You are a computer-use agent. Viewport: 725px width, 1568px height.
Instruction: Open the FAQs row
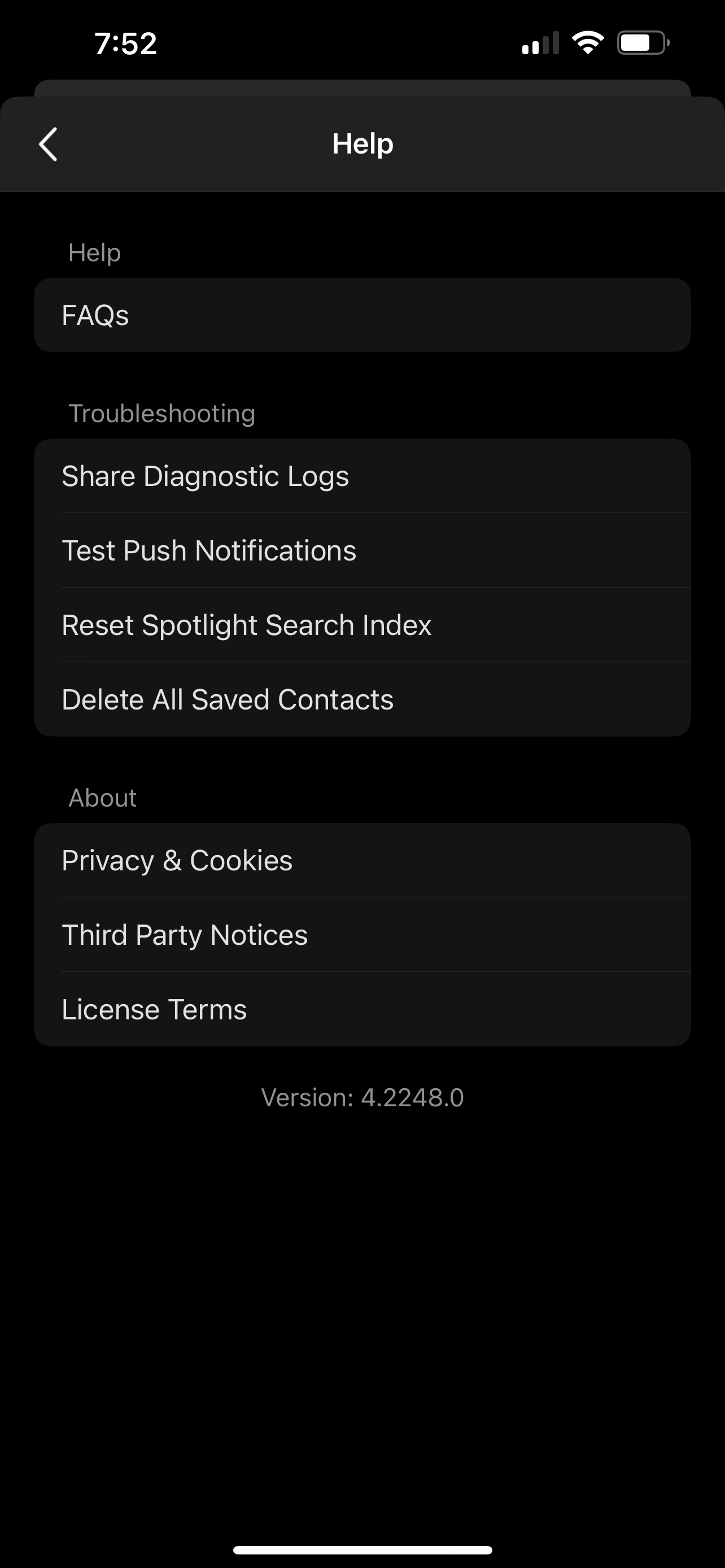[x=361, y=316]
